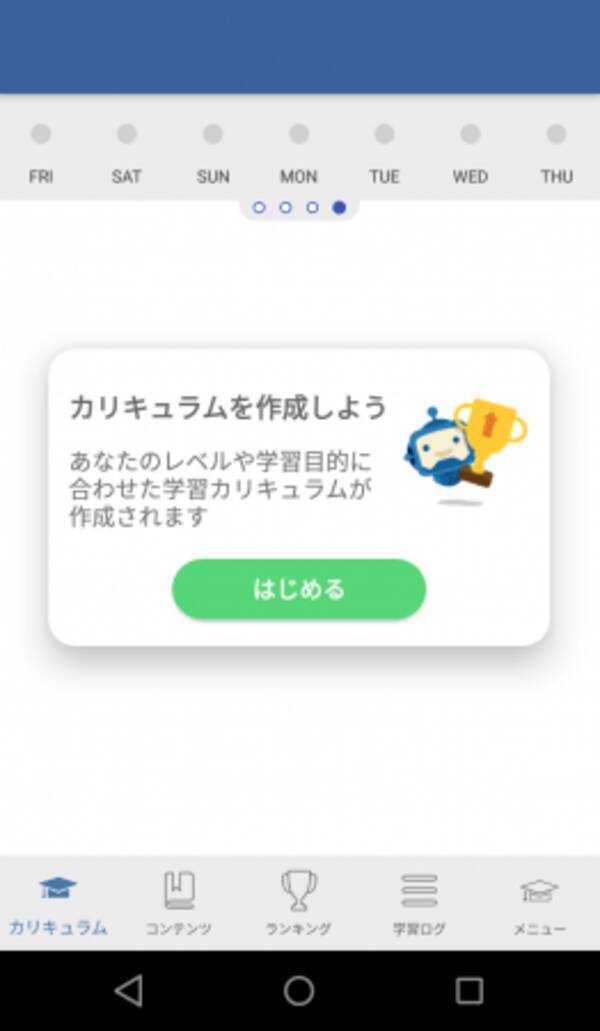Go to the 学習ログ tab
The height and width of the screenshot is (1031, 600).
click(419, 903)
